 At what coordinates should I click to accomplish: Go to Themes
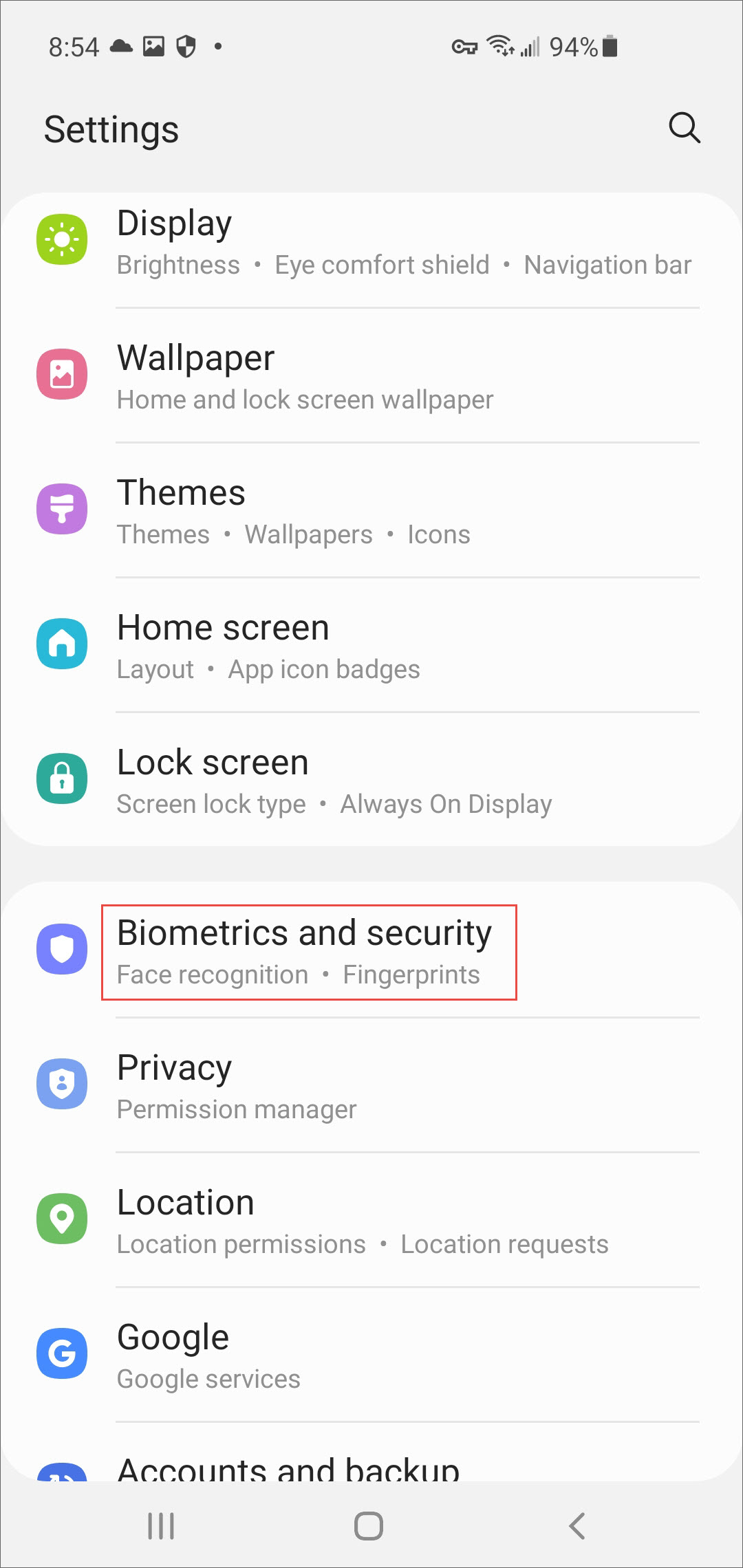(x=371, y=510)
